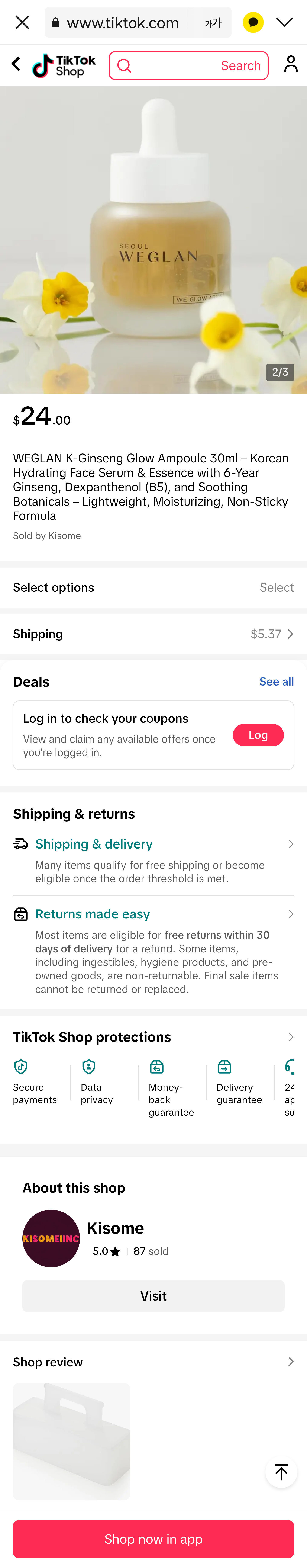The image size is (307, 1568).
Task: Open the Shop review section
Action: (153, 1362)
